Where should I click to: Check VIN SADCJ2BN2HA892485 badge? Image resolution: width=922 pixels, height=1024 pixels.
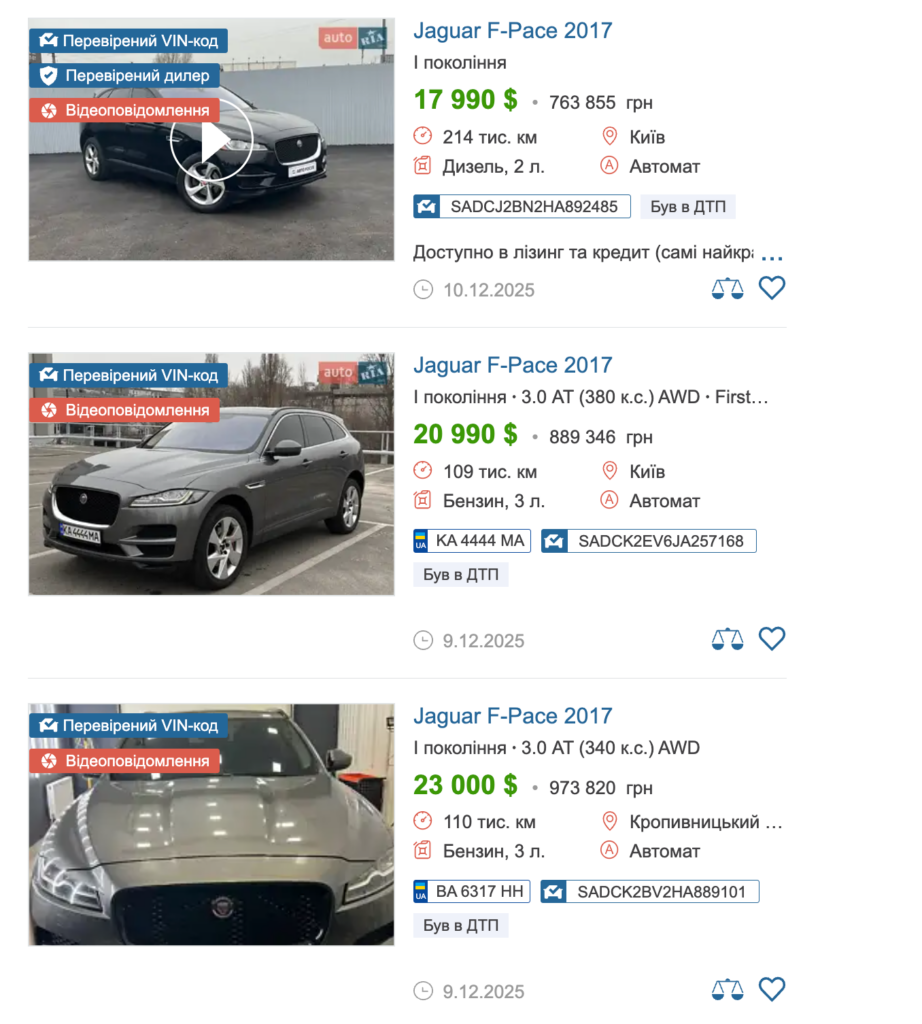[x=522, y=207]
